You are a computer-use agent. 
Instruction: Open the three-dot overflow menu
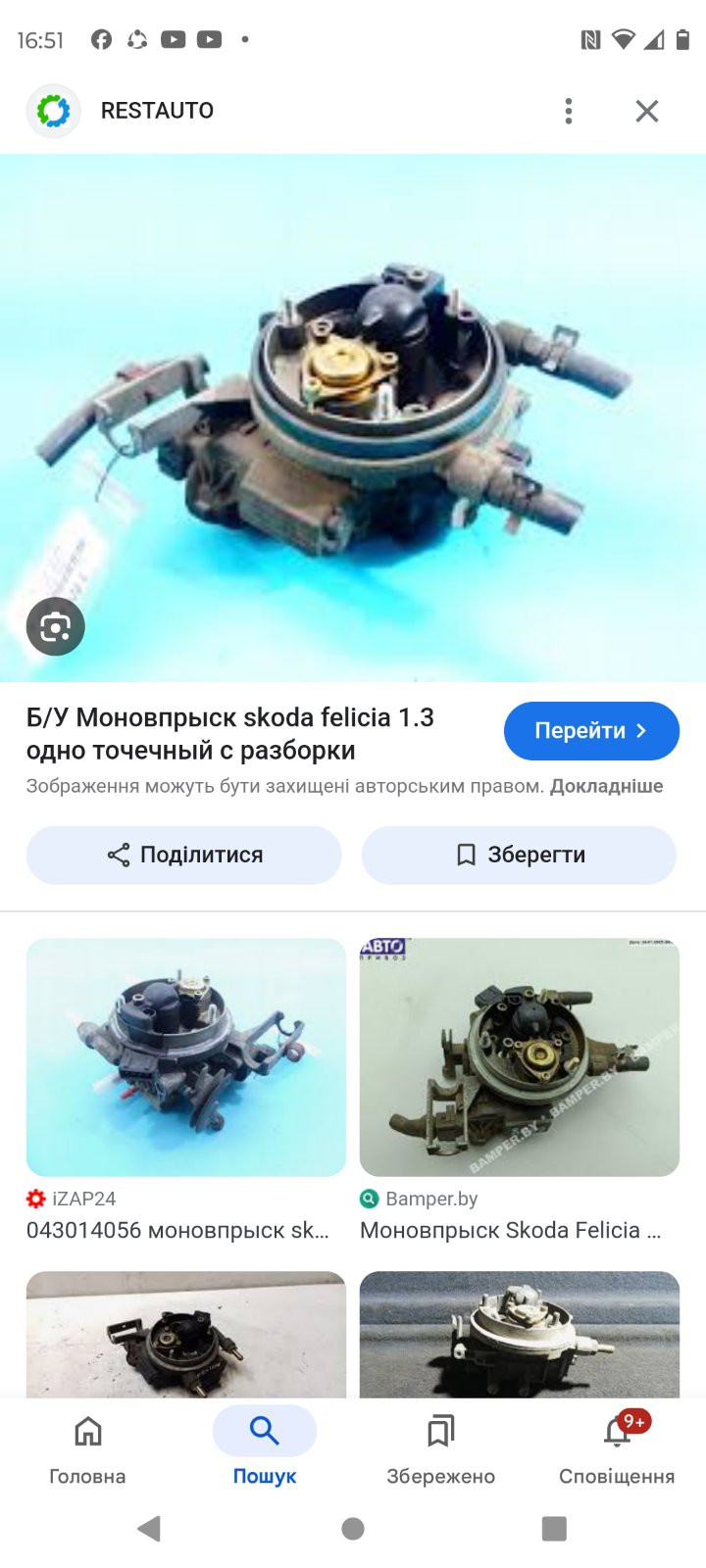[x=569, y=111]
